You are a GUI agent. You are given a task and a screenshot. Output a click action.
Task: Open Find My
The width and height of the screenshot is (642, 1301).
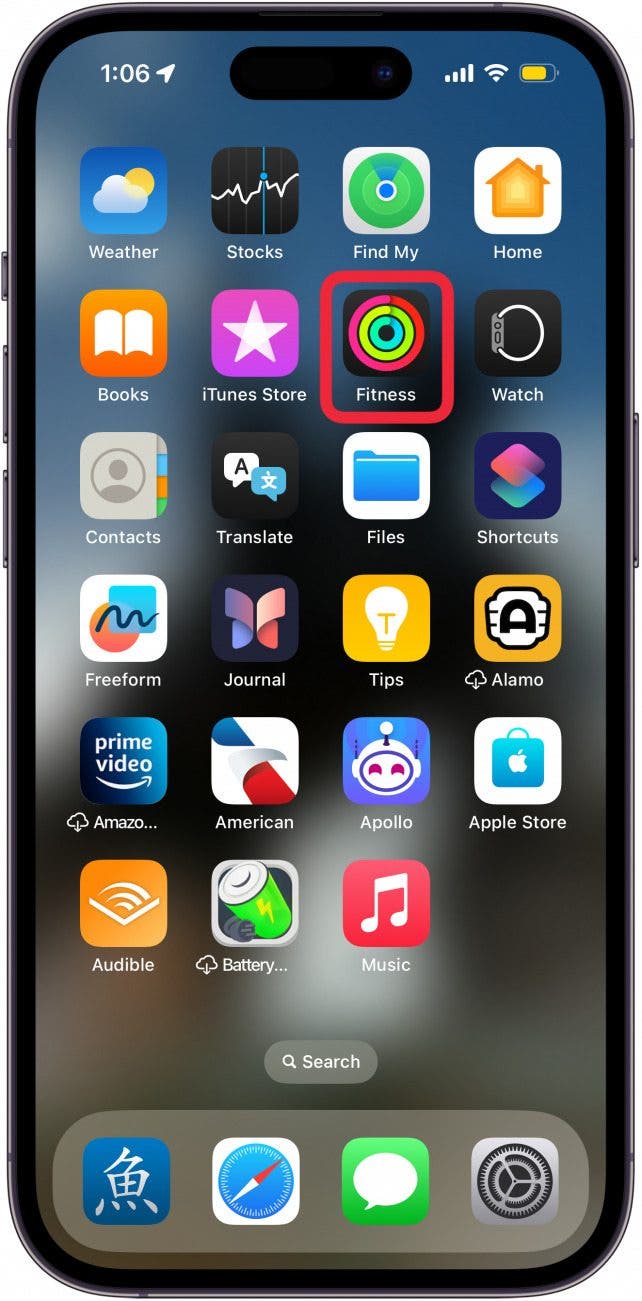[386, 191]
